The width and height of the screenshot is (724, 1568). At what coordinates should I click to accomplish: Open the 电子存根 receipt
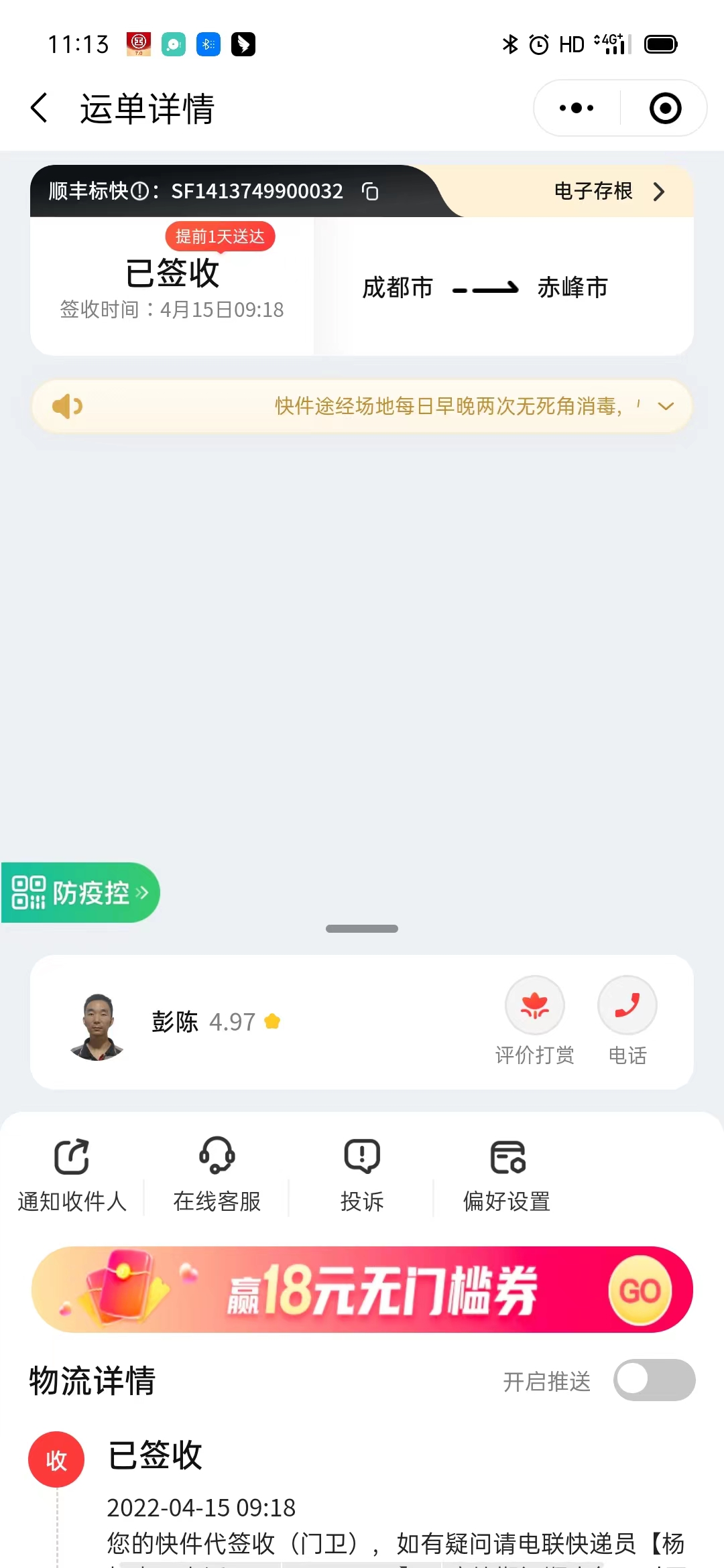click(609, 192)
